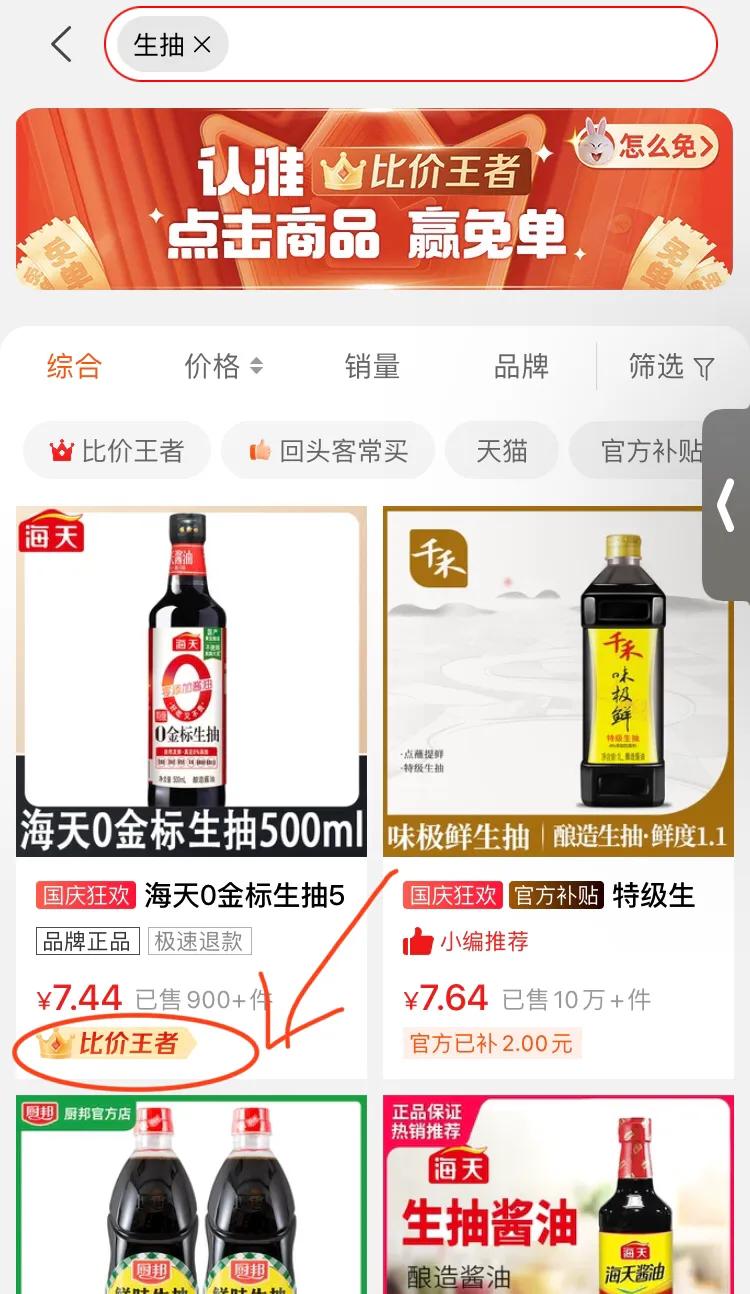The height and width of the screenshot is (1294, 750).
Task: Open the 价格 price sort dropdown
Action: tap(222, 367)
